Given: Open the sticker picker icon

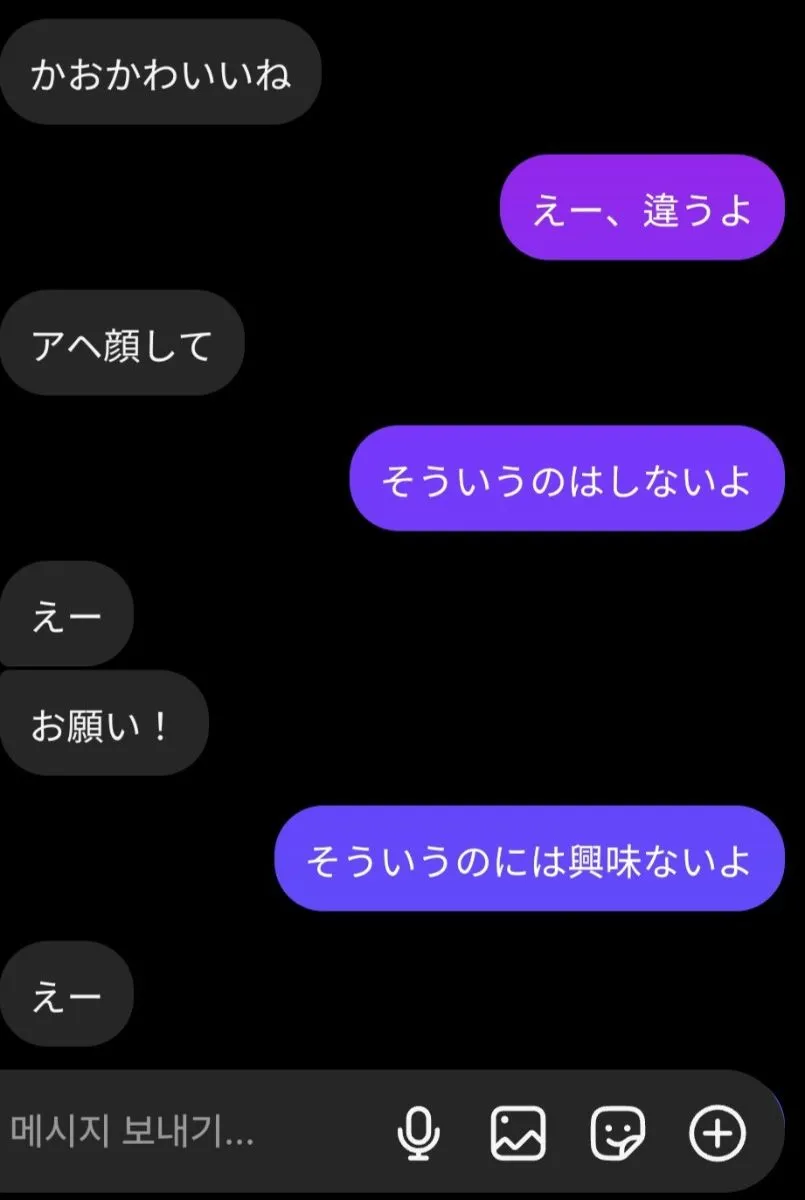Looking at the screenshot, I should pos(617,1133).
